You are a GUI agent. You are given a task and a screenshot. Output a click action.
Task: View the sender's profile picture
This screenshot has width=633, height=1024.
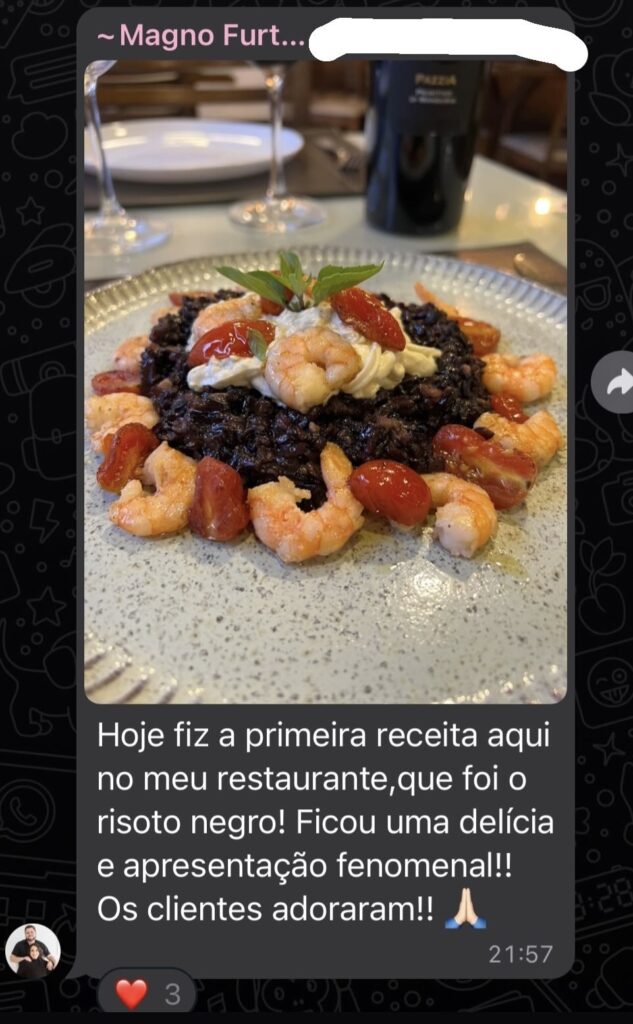(x=33, y=950)
